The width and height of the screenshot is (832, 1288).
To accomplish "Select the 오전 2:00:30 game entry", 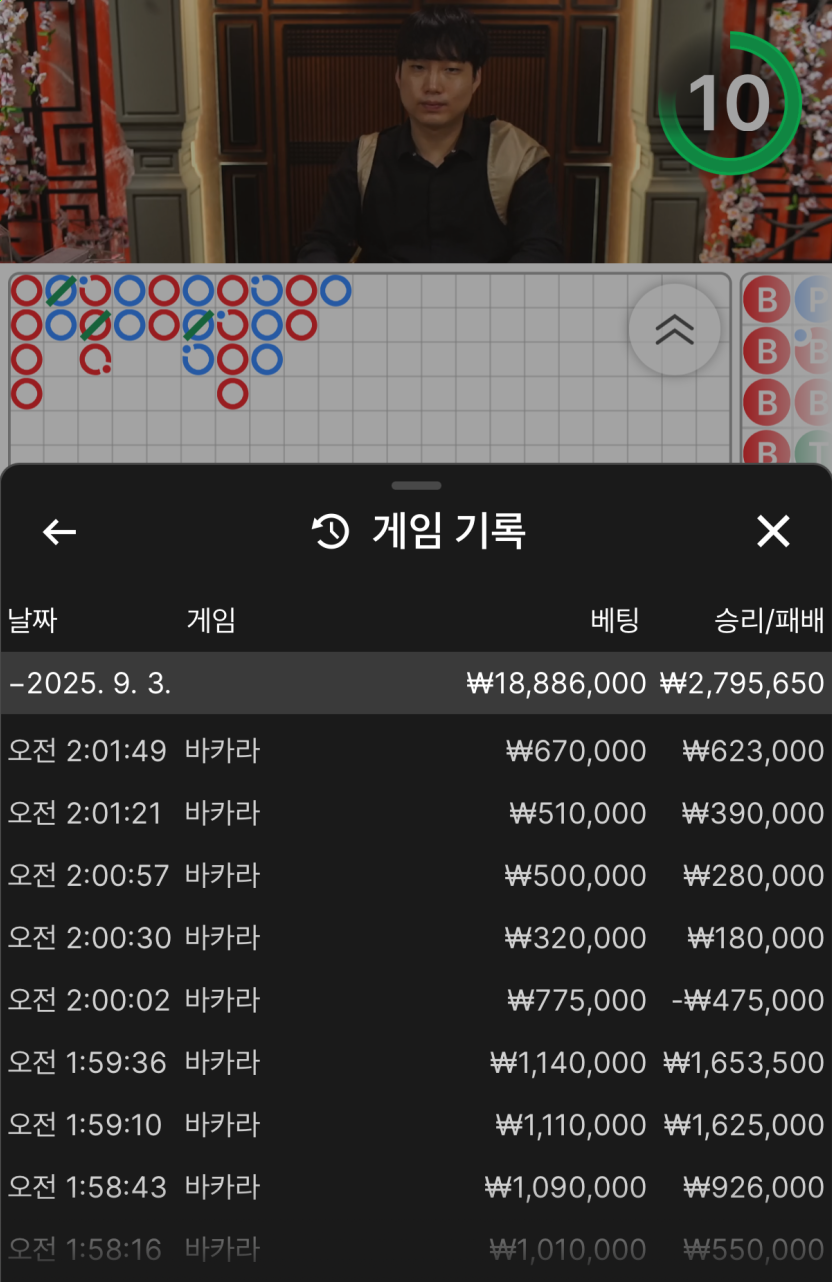I will point(415,938).
